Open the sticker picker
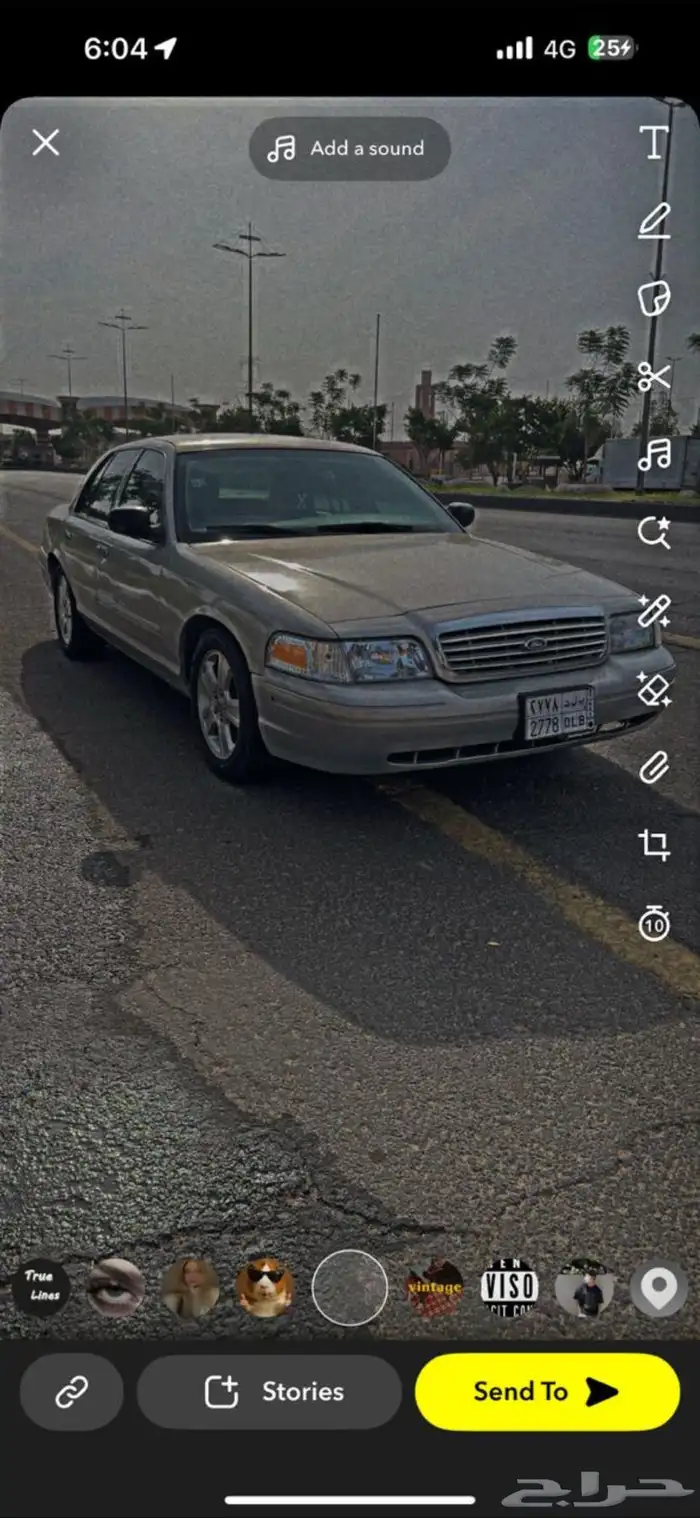Viewport: 700px width, 1518px height. pos(653,298)
